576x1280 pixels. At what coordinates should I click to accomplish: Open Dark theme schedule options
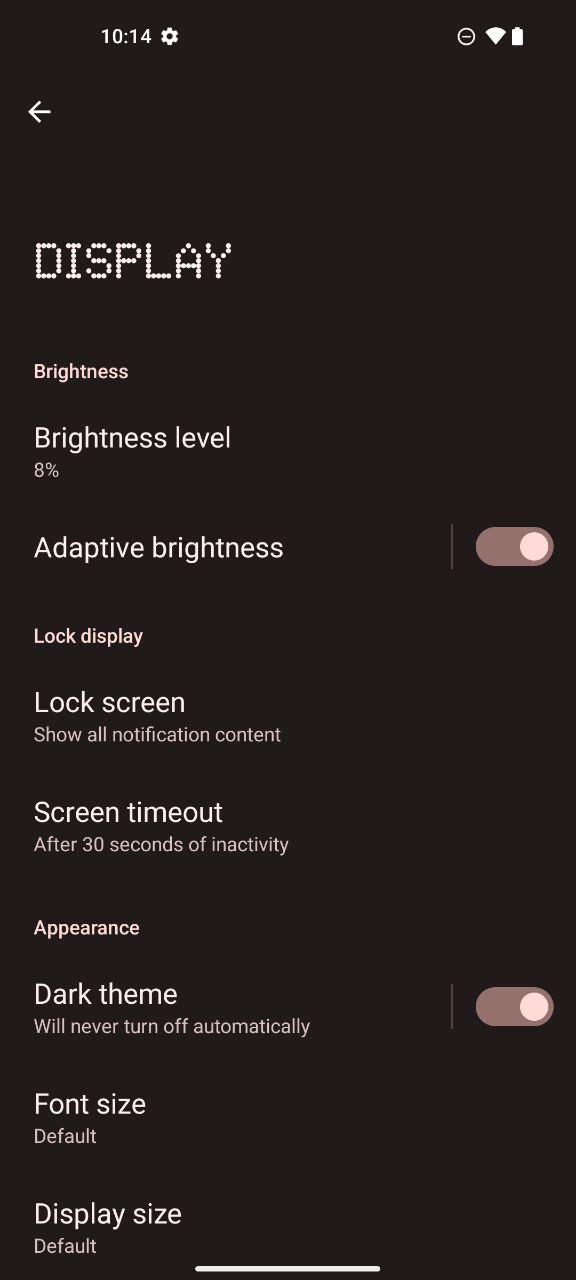225,1008
